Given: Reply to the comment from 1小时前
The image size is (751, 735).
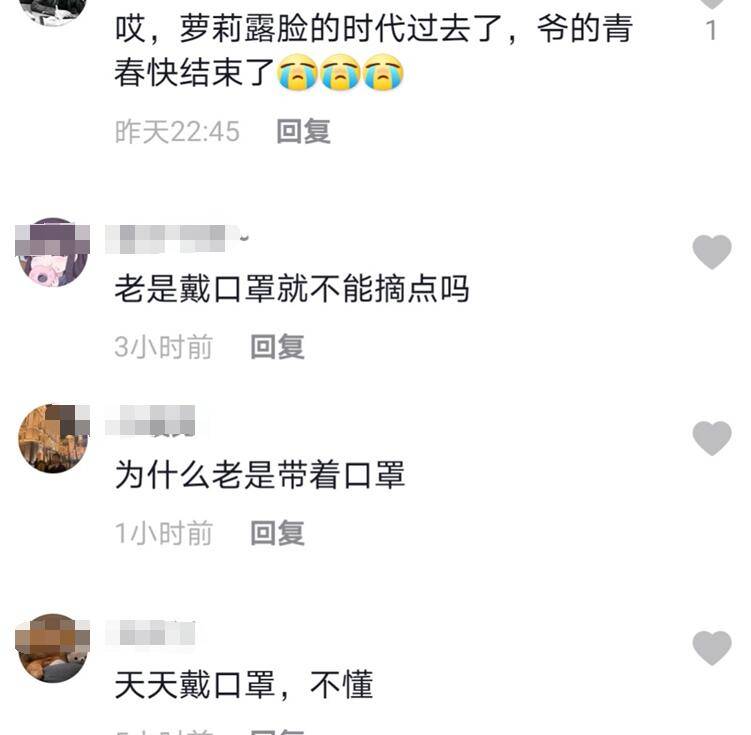Looking at the screenshot, I should 277,533.
